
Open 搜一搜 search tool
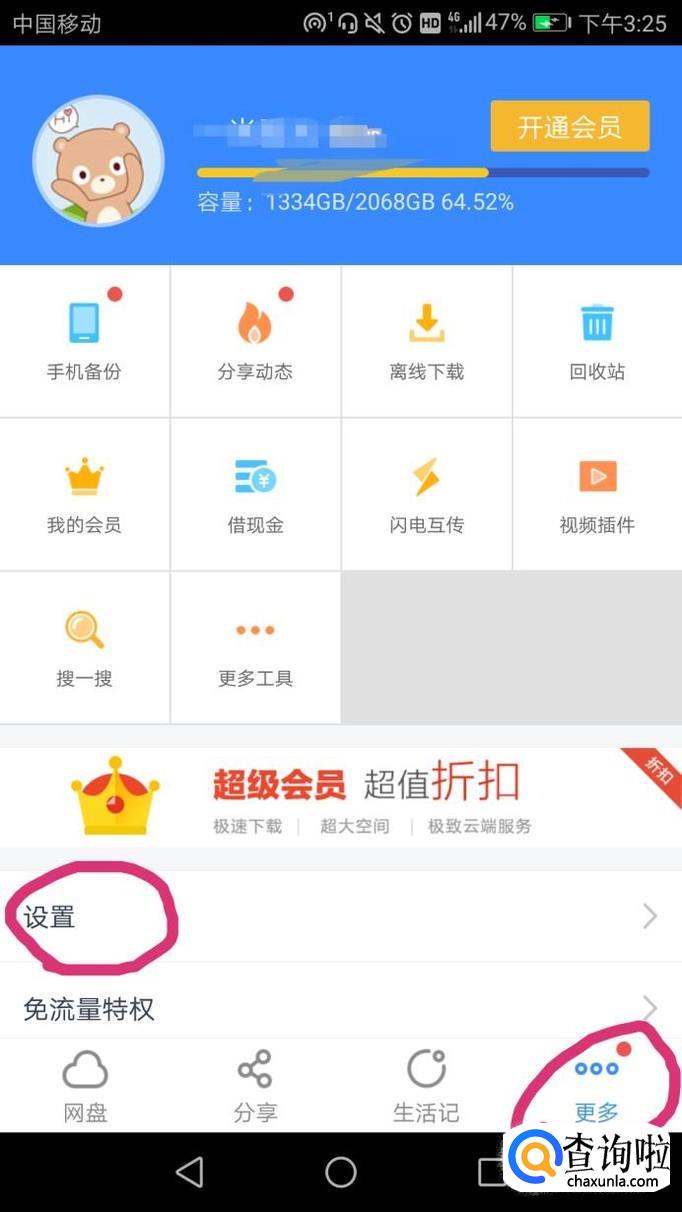pyautogui.click(x=84, y=647)
